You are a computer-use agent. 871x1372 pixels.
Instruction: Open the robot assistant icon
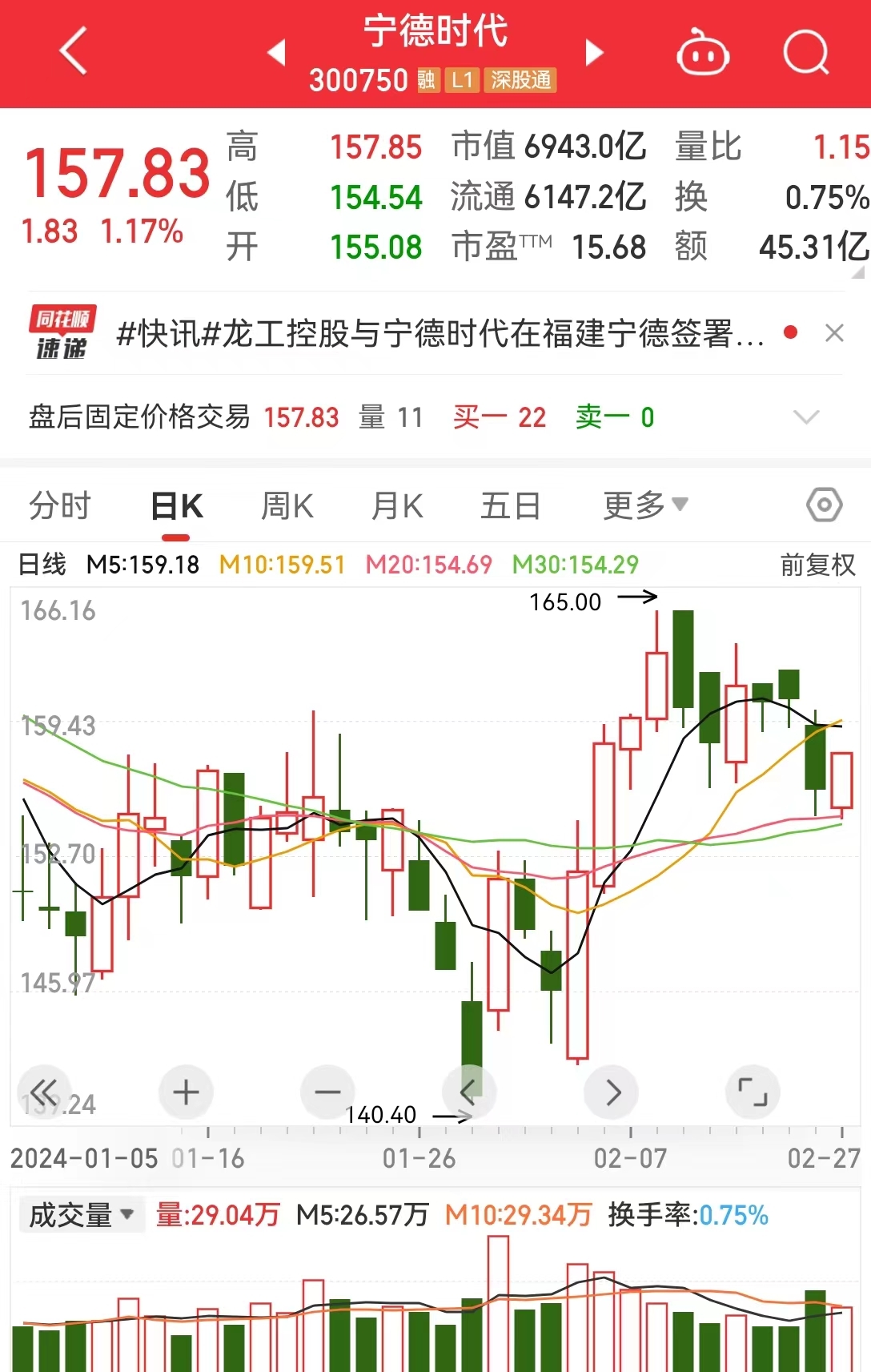tap(702, 53)
